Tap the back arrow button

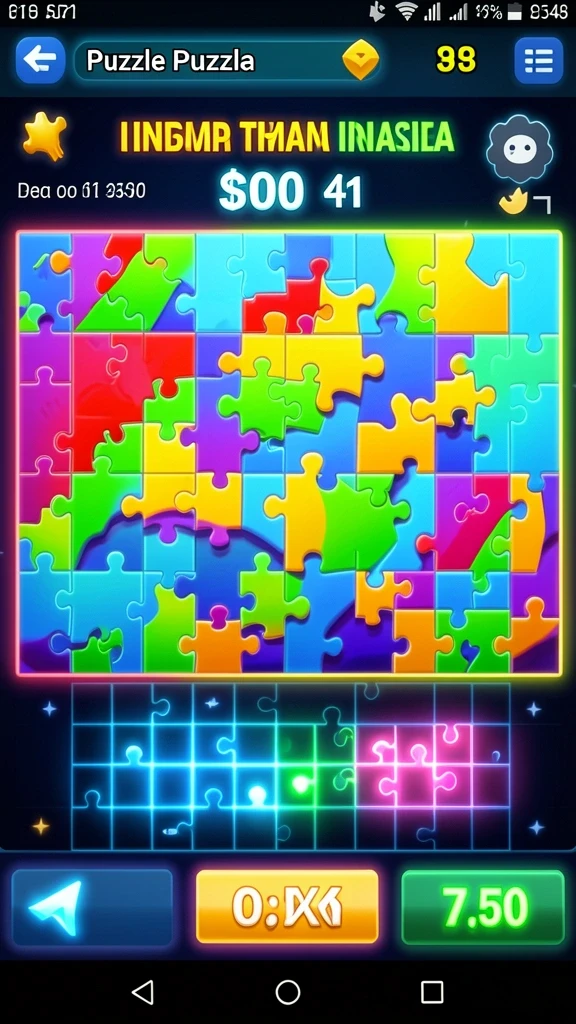(40, 60)
